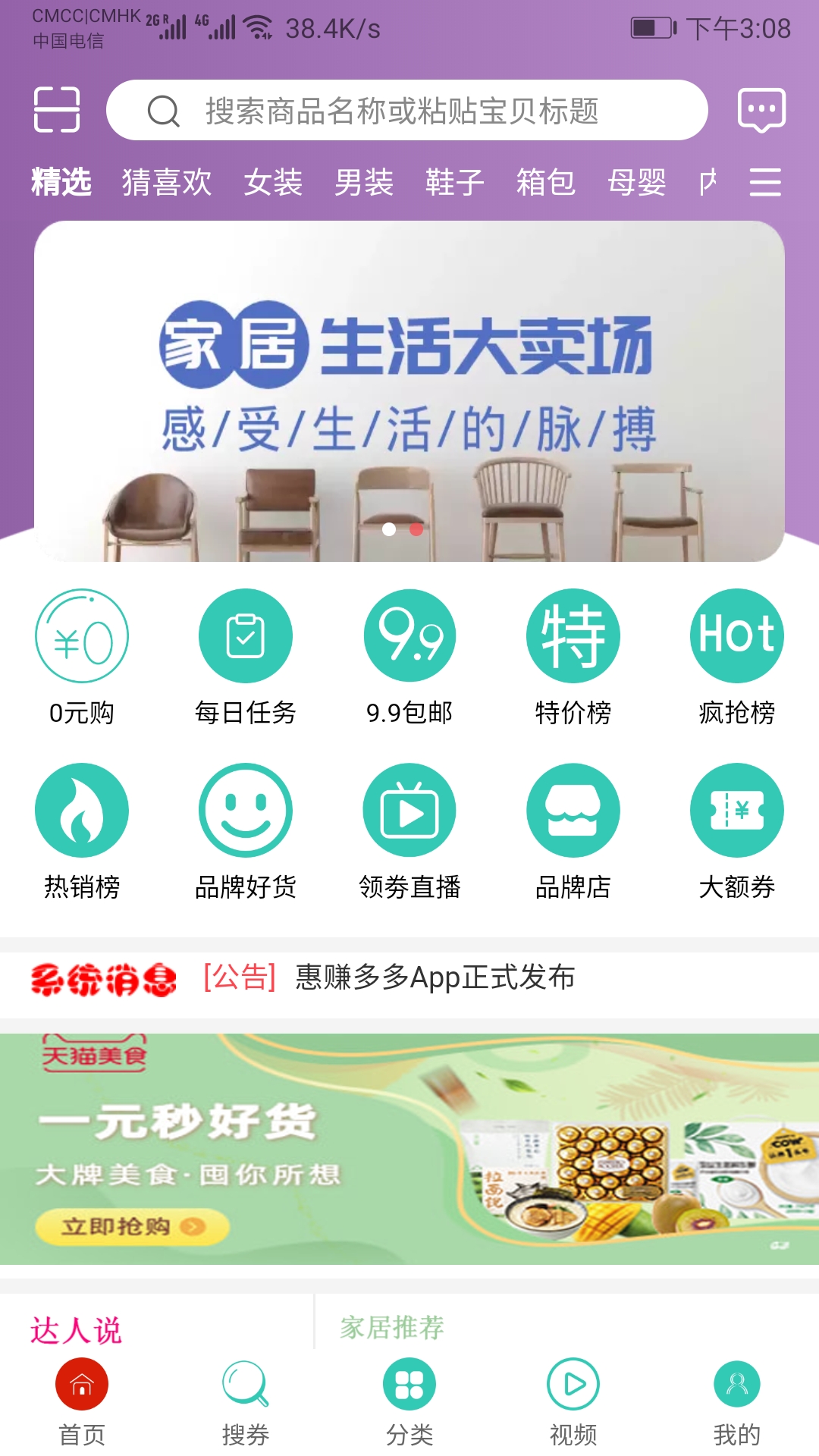Screen dimensions: 819x1456
Task: Switch to the 猜喜欢 tab
Action: (167, 183)
